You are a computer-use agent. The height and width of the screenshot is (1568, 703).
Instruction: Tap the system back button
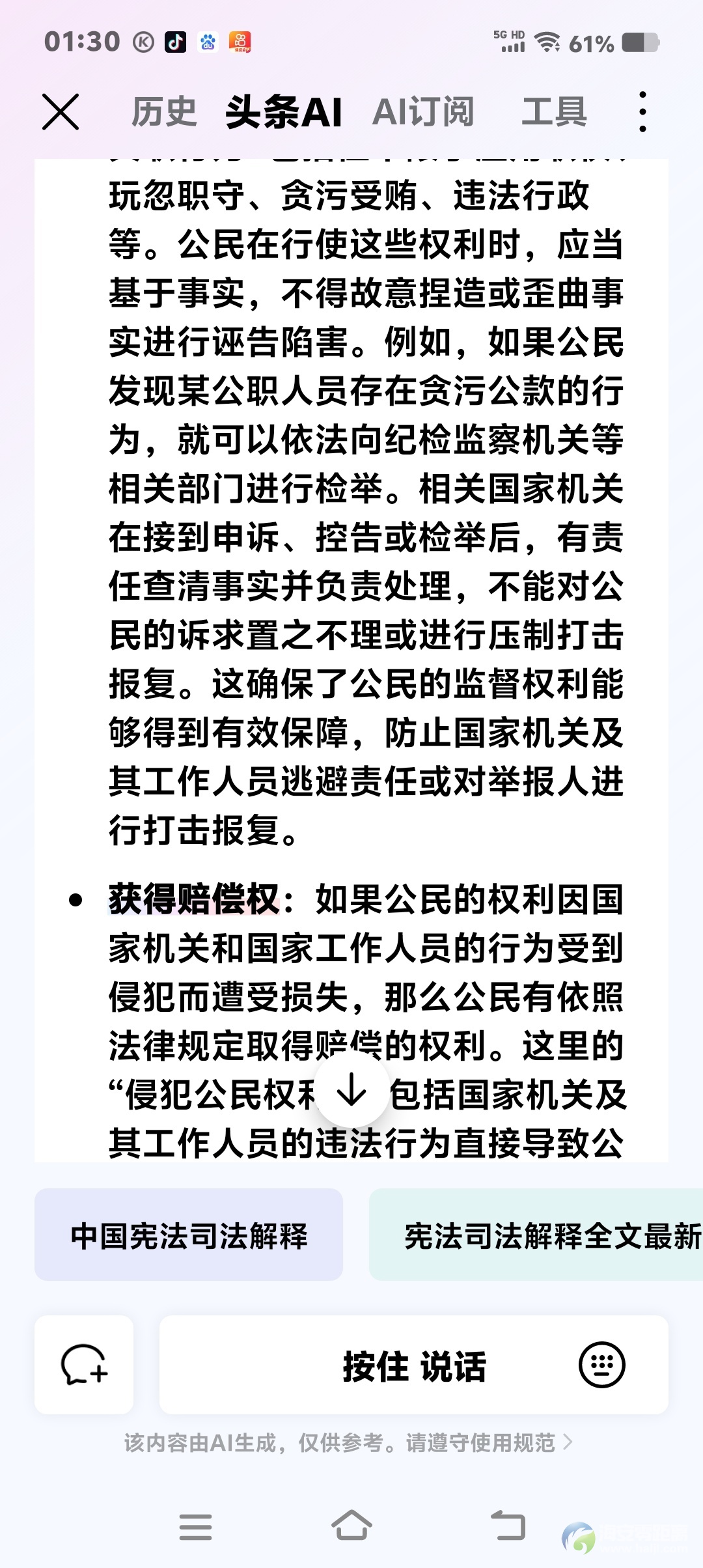tap(508, 1526)
